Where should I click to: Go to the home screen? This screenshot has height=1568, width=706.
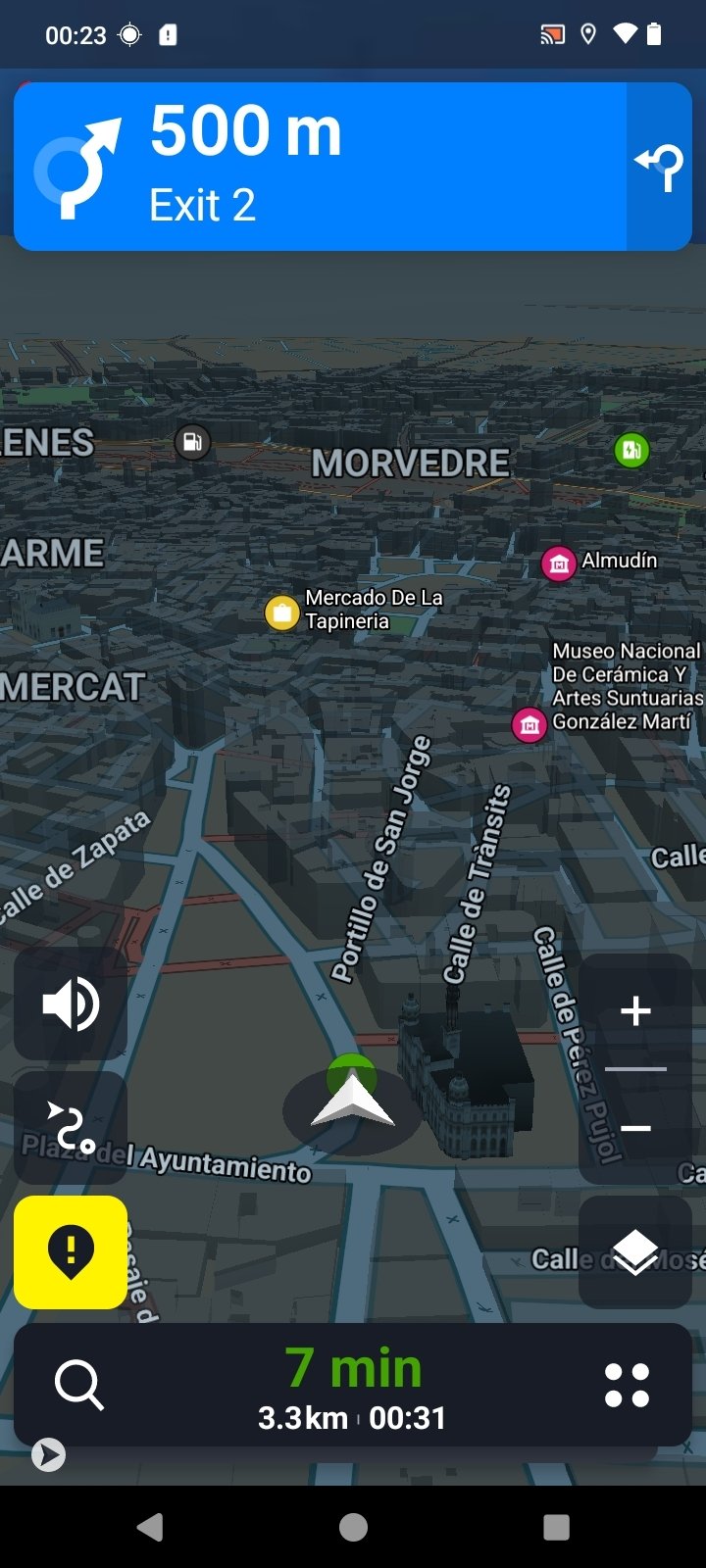pos(353,1527)
